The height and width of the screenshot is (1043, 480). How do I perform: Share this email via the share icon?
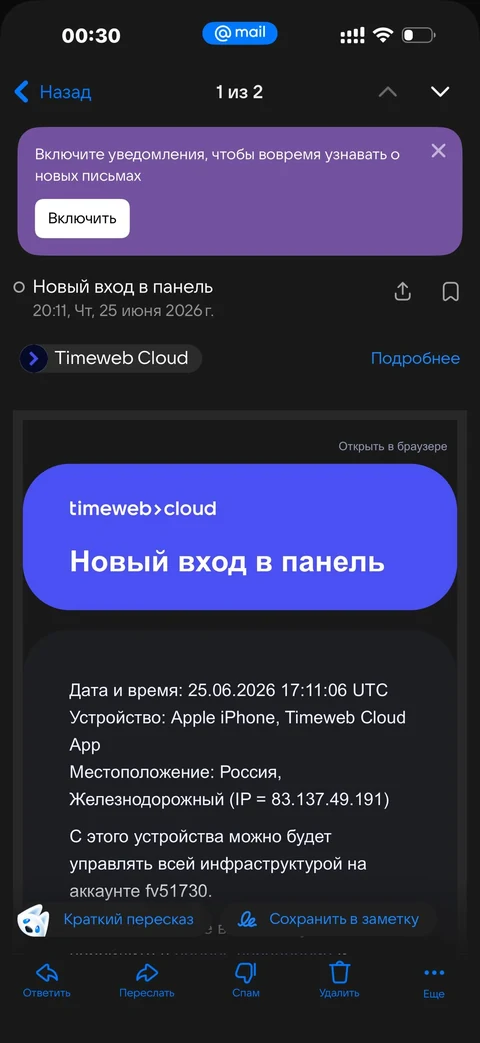(403, 291)
